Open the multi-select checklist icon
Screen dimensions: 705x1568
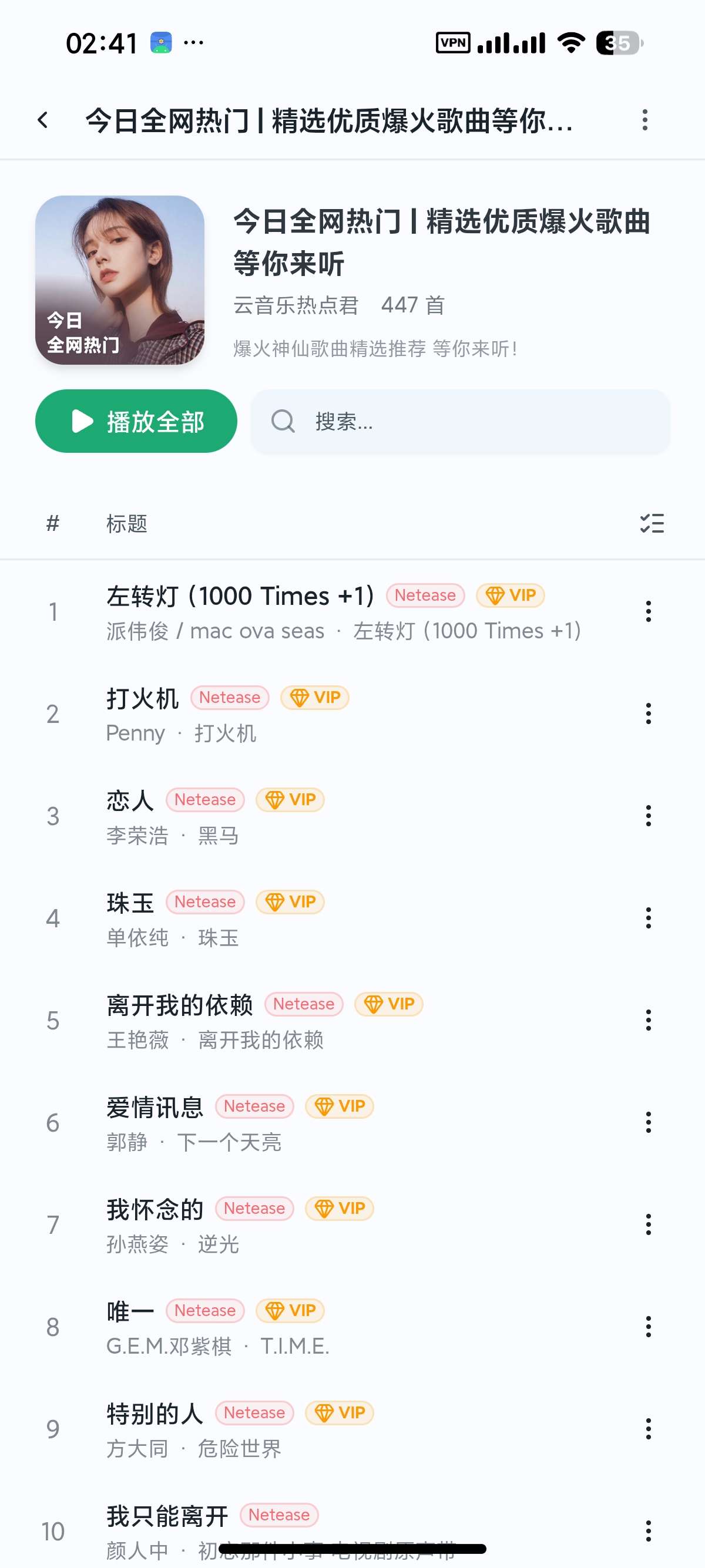tap(652, 523)
